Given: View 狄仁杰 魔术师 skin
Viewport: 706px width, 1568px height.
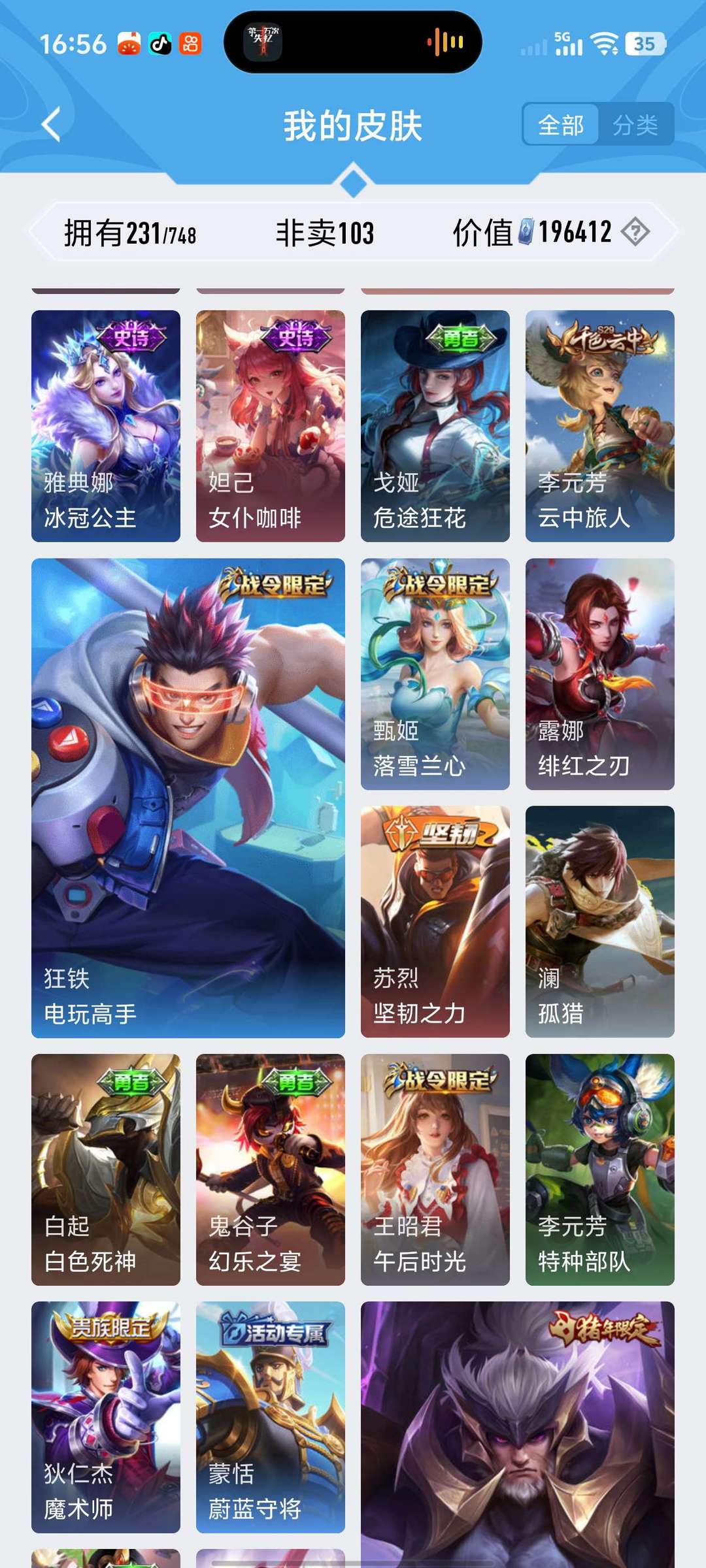Looking at the screenshot, I should click(106, 1418).
